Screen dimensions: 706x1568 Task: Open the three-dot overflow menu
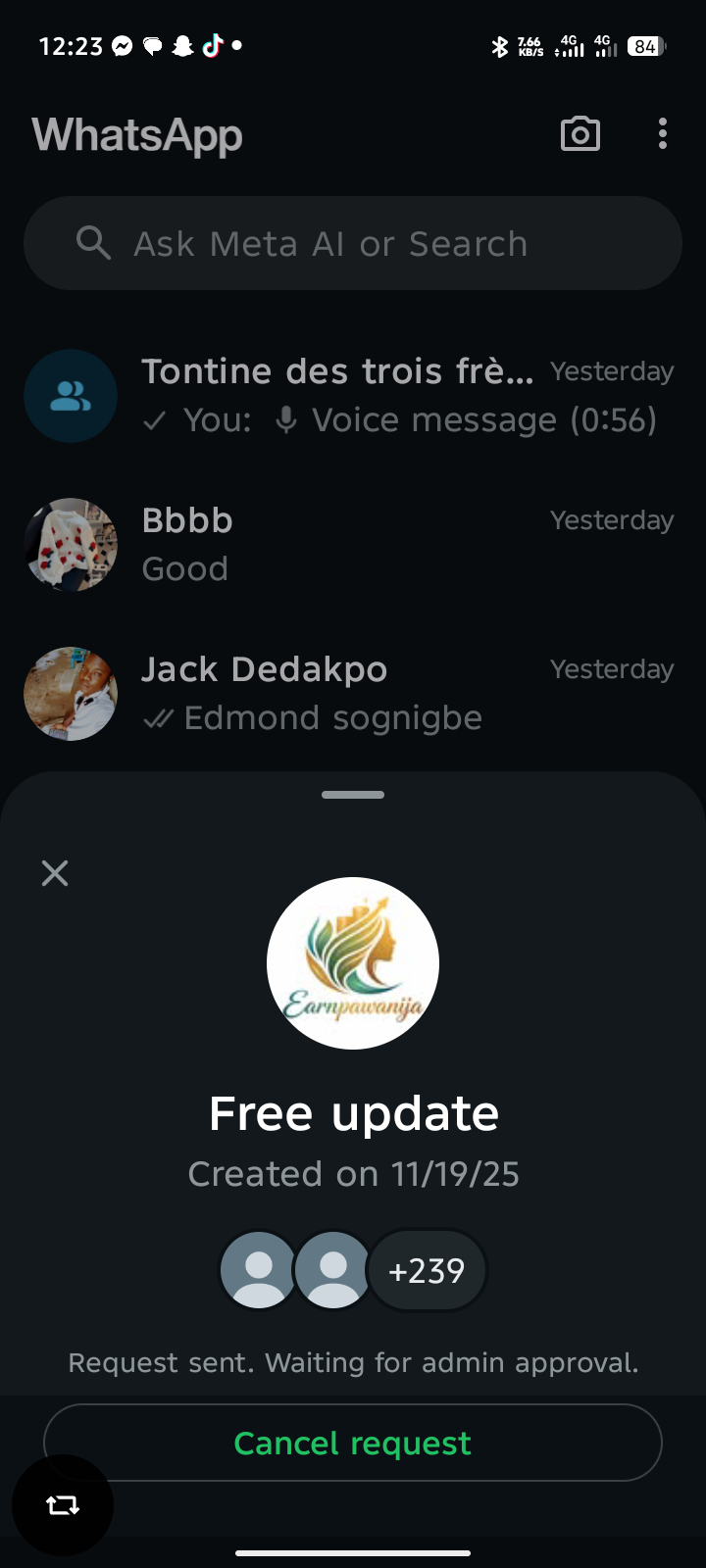(663, 134)
